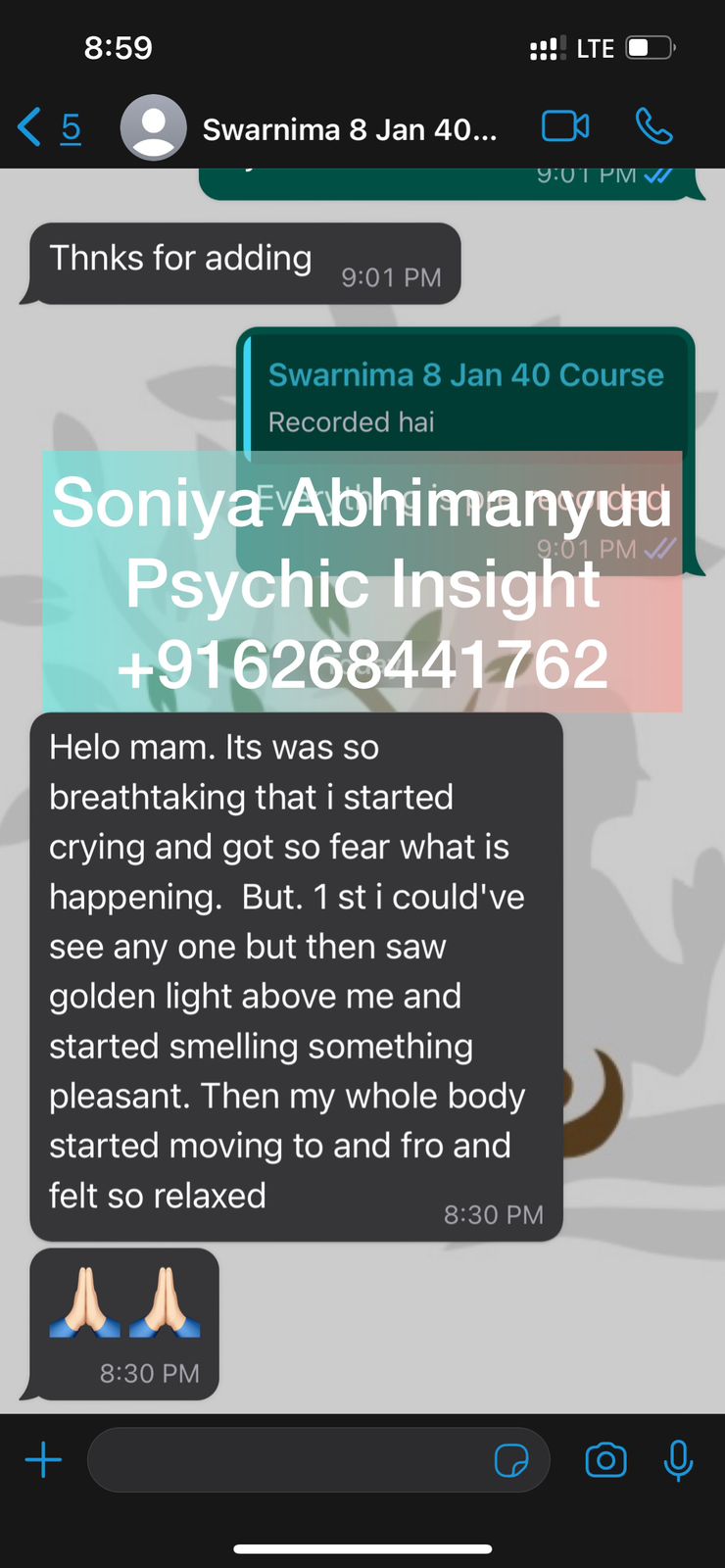This screenshot has height=1568, width=725.
Task: Start a voice call with Swarnima
Action: pos(653,126)
